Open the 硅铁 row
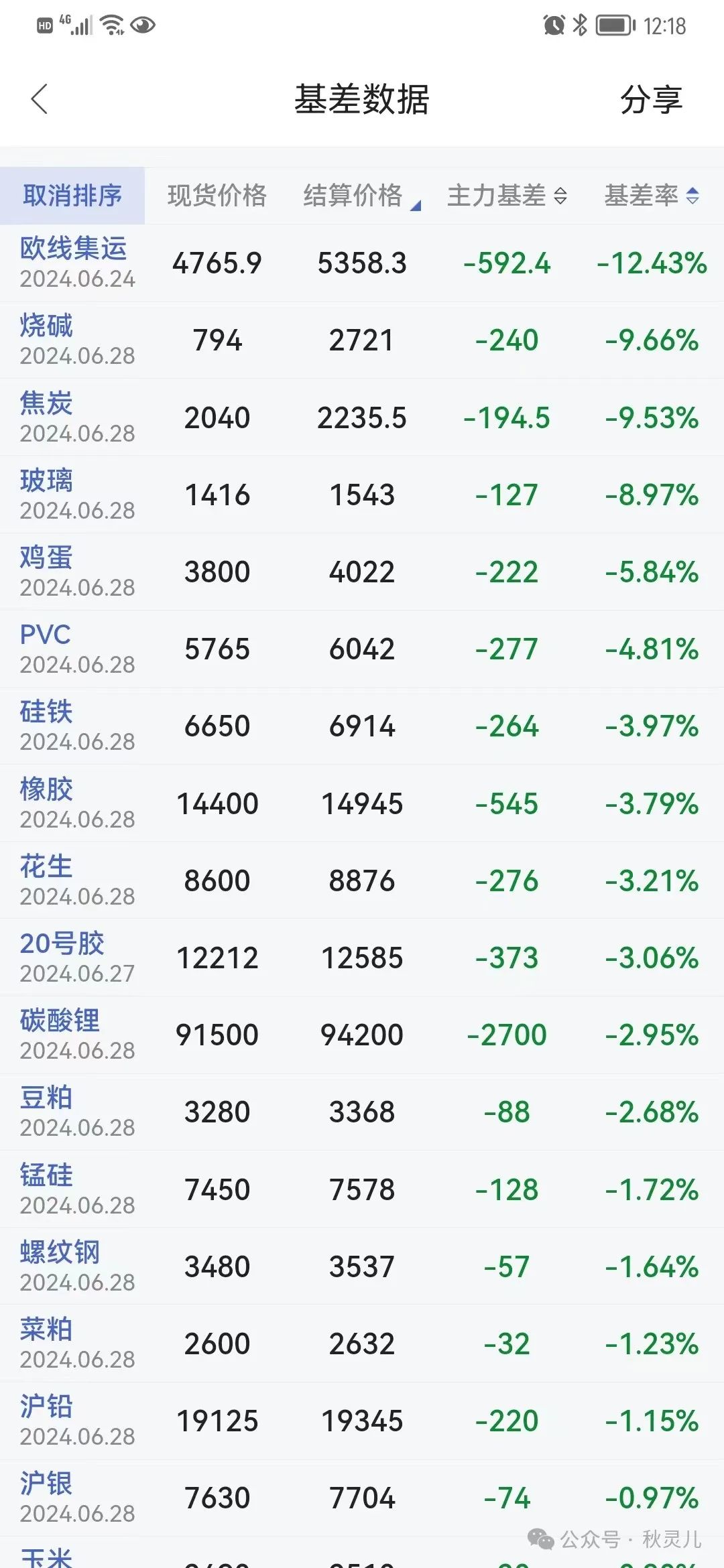Viewport: 724px width, 1568px height. point(362,725)
